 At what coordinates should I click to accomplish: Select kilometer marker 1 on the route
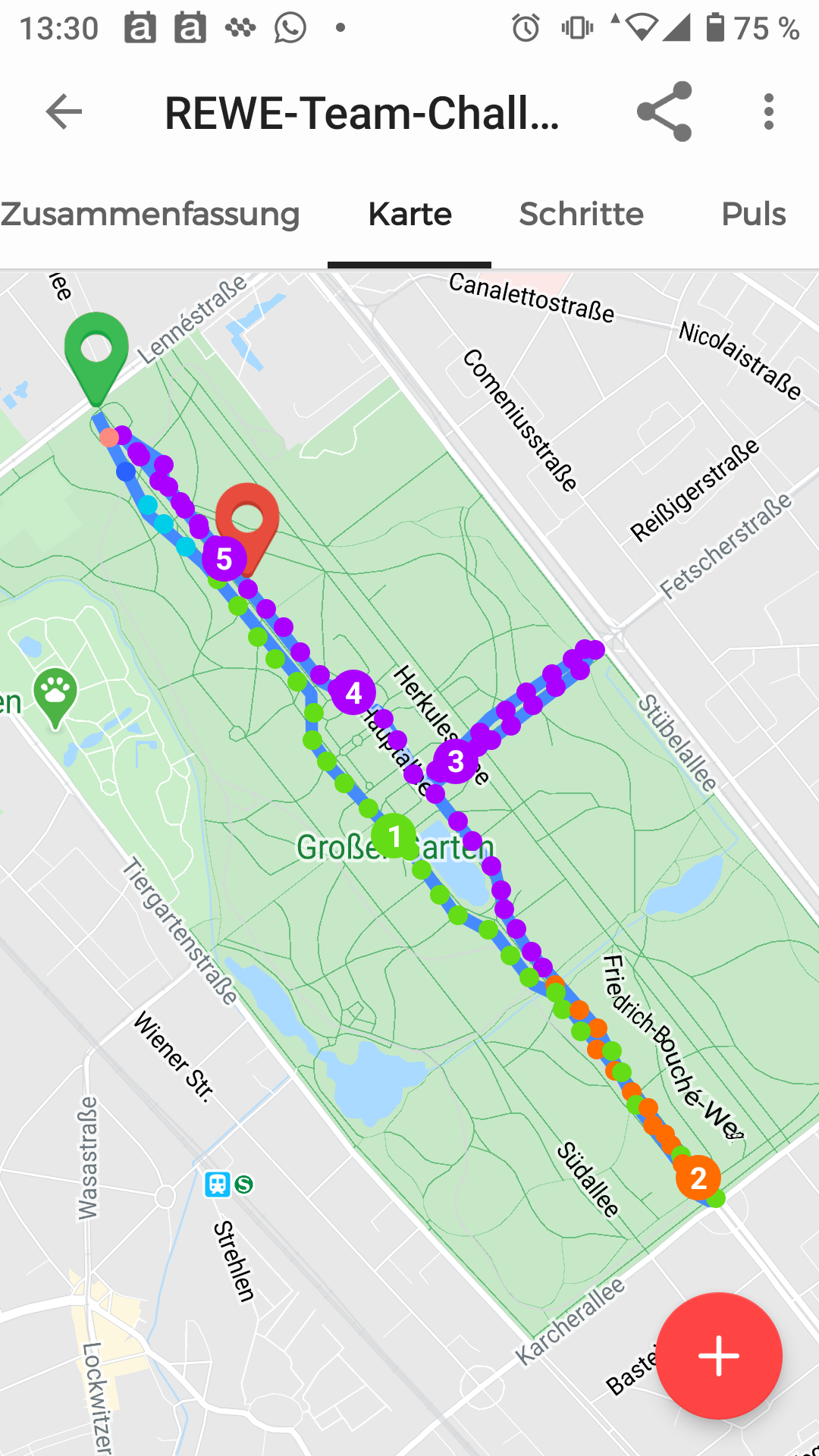(x=394, y=836)
